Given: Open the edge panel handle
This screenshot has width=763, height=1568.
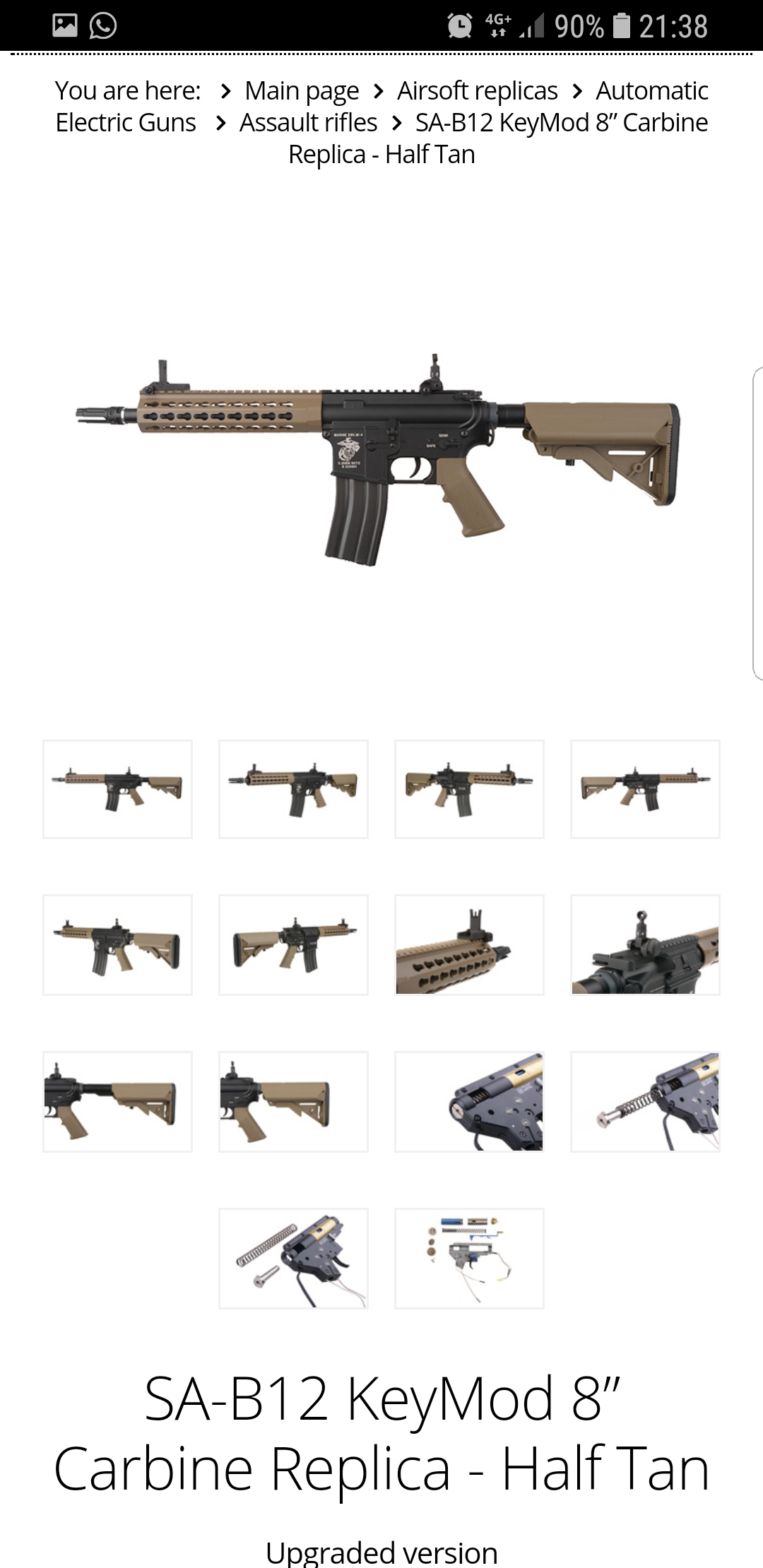Looking at the screenshot, I should pyautogui.click(x=757, y=523).
